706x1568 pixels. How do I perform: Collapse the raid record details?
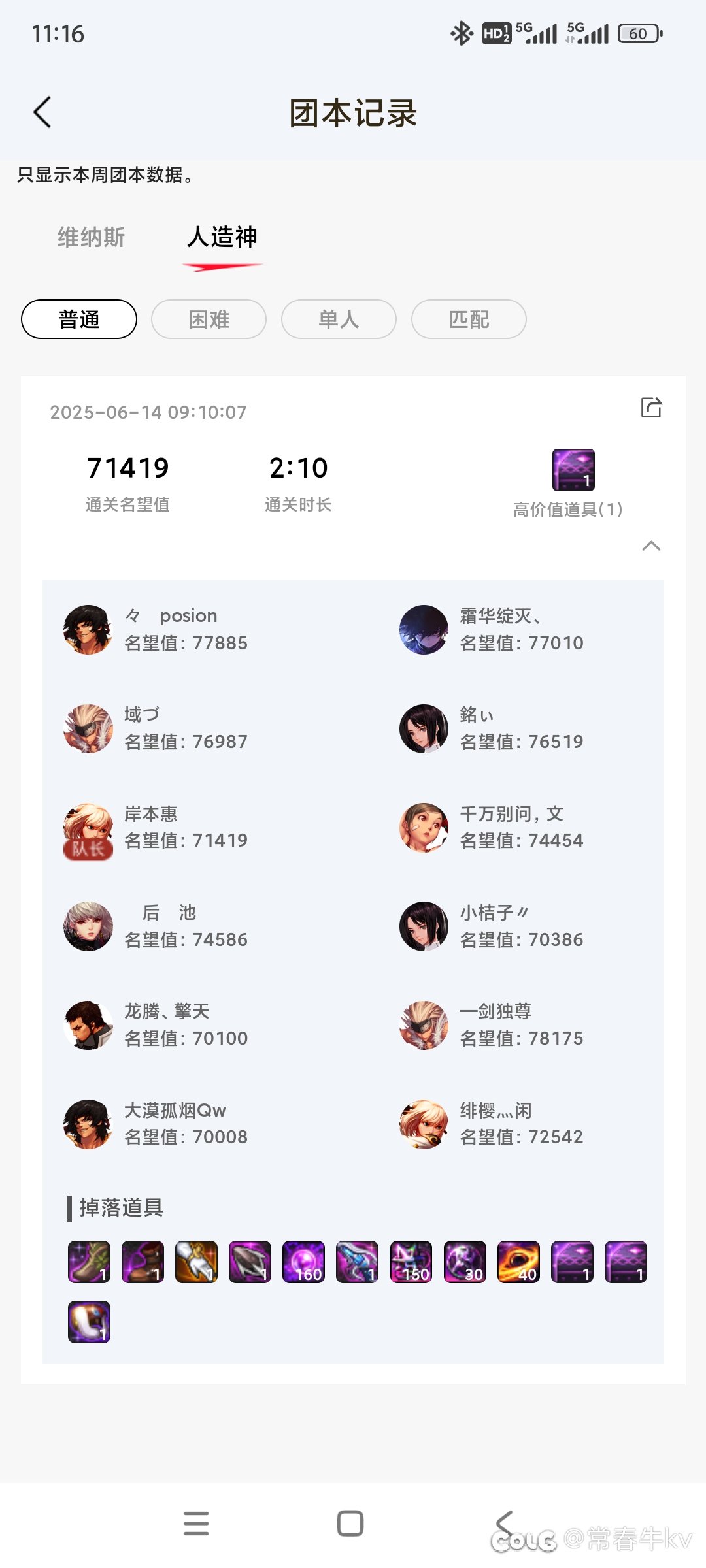[x=651, y=546]
